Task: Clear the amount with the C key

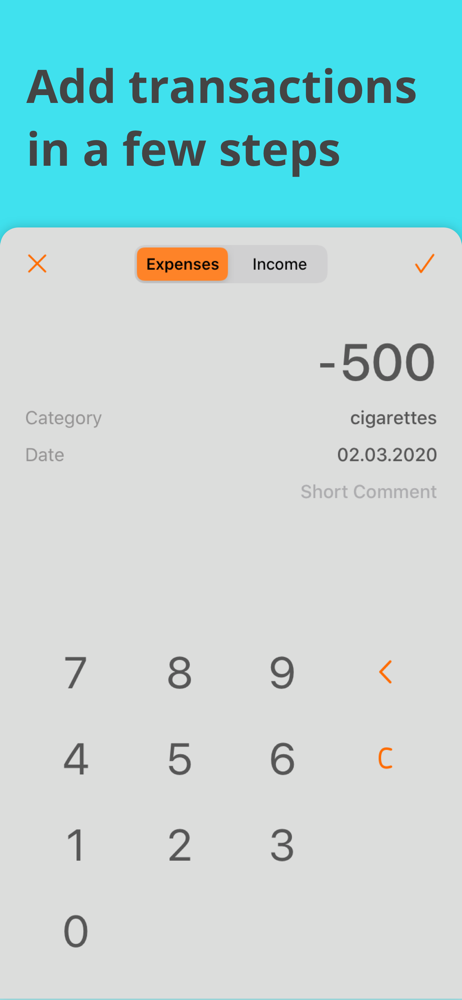Action: (385, 758)
